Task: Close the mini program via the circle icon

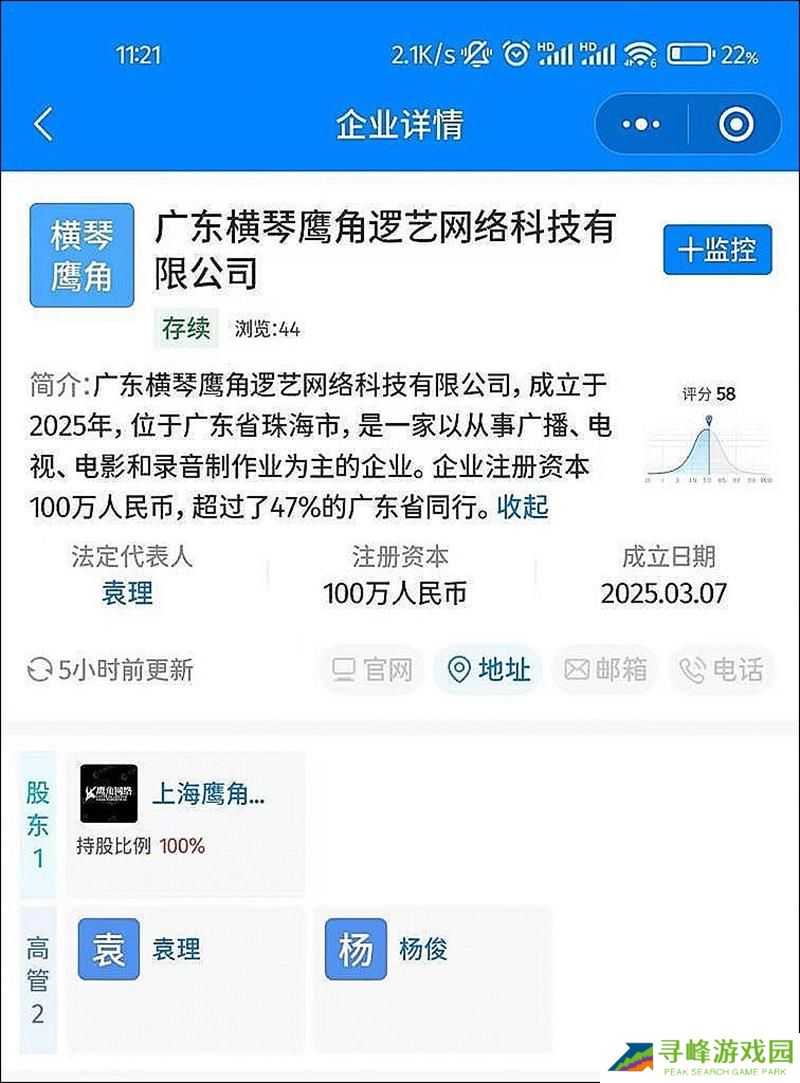Action: (x=736, y=125)
